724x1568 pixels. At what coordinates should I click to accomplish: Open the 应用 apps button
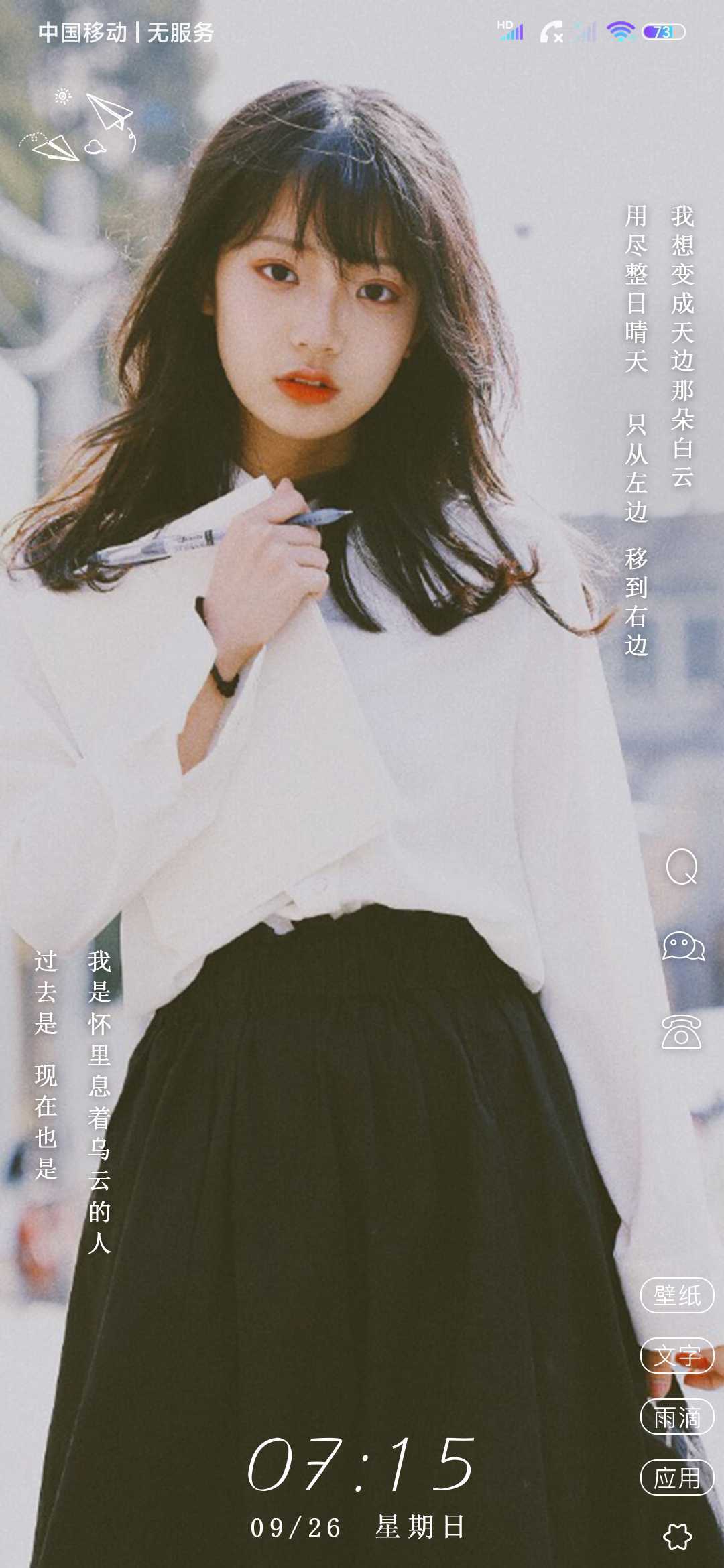coord(677,1478)
